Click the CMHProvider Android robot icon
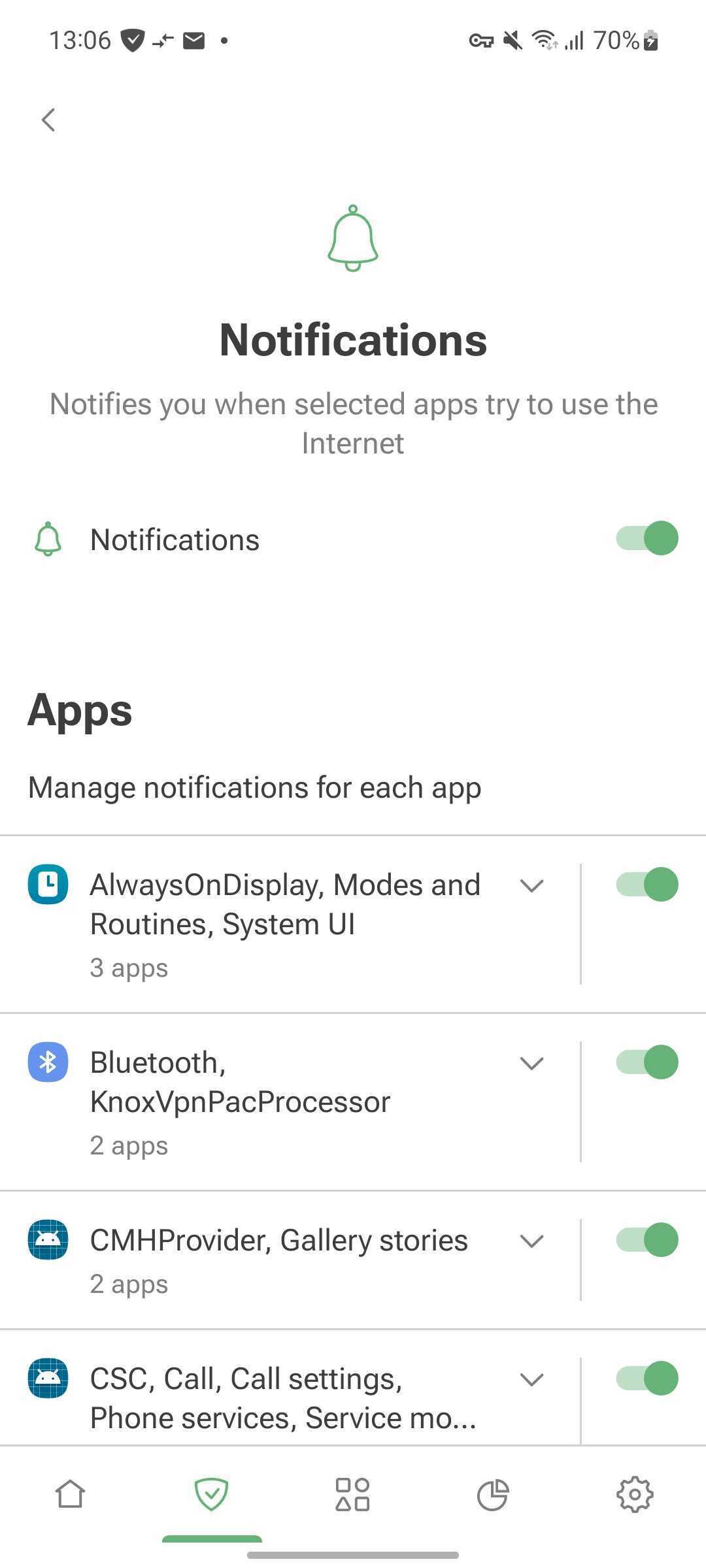 tap(48, 1239)
